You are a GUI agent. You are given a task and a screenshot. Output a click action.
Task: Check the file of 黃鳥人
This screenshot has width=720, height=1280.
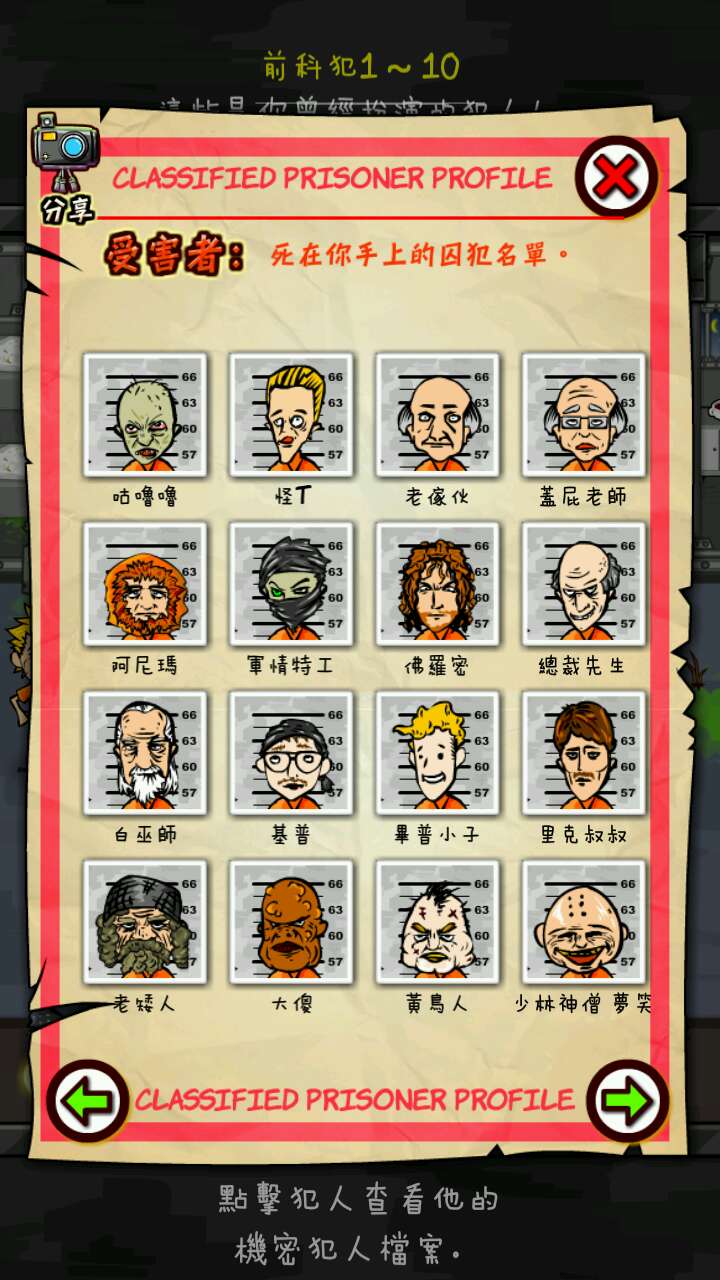pos(438,922)
